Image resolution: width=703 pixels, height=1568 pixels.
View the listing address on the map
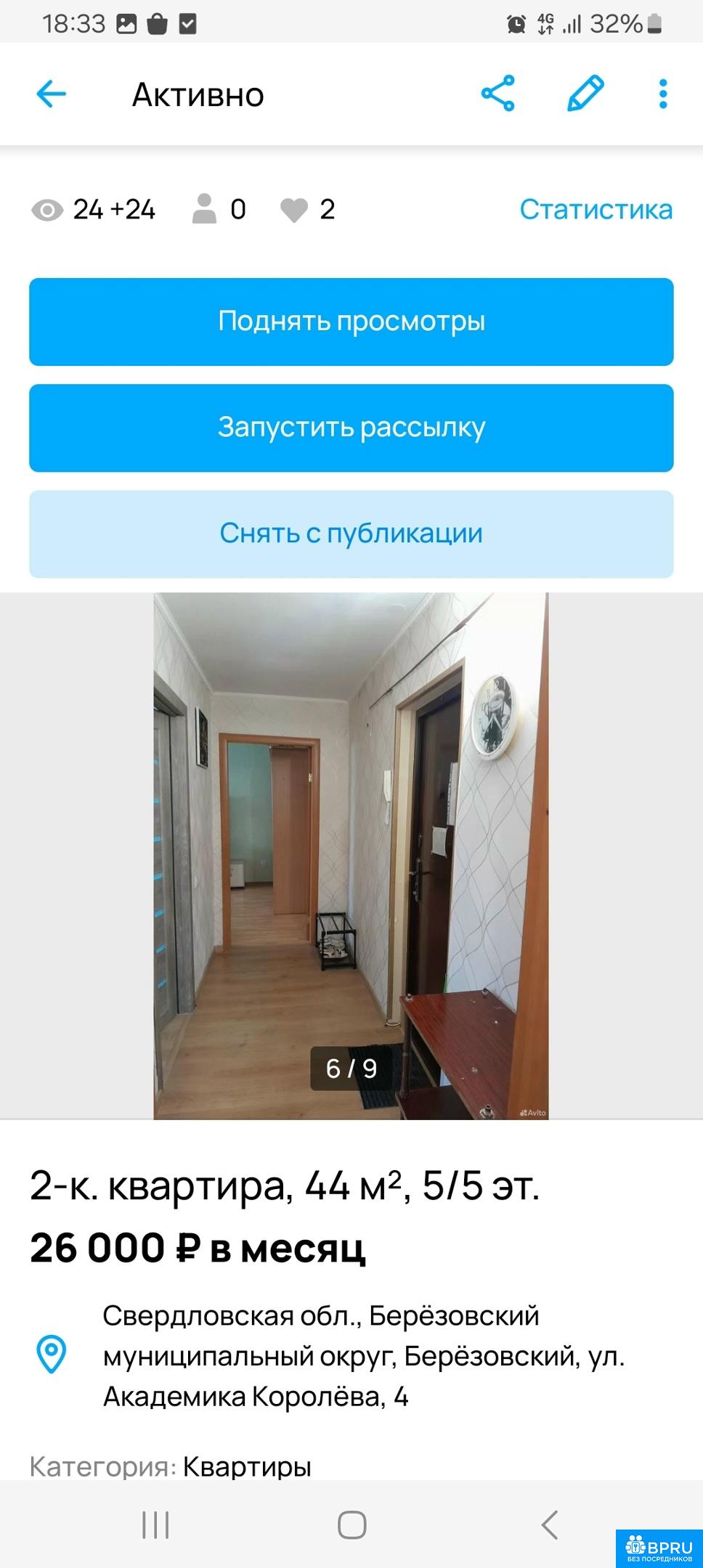52,1355
